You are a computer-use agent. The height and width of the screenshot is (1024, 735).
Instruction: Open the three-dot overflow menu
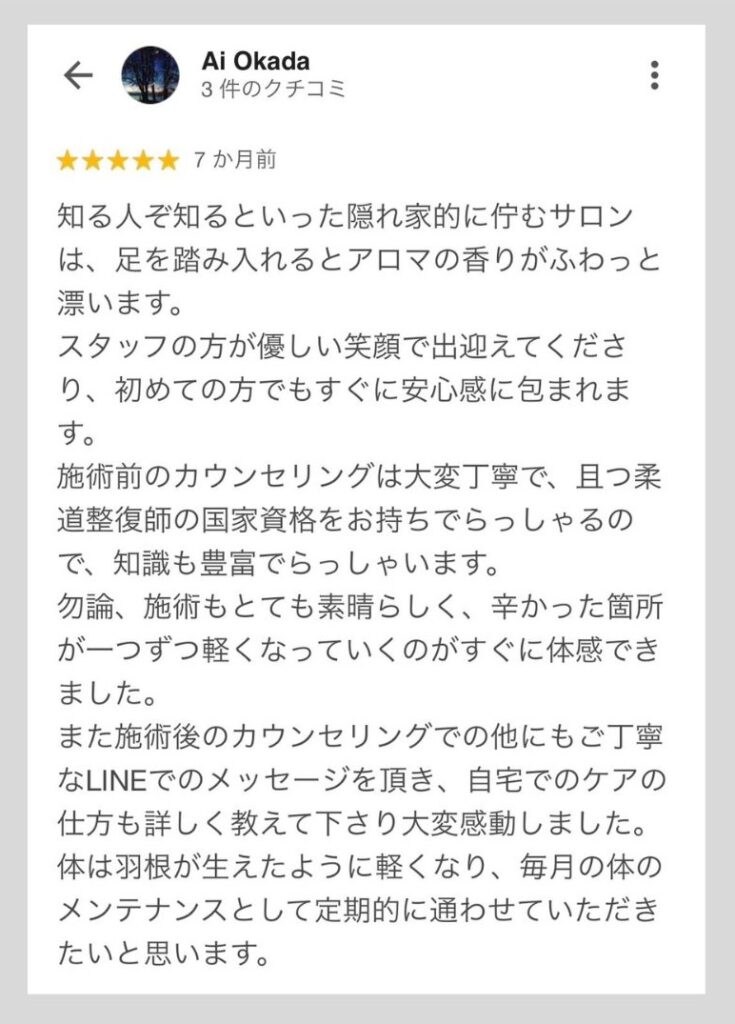[x=654, y=75]
